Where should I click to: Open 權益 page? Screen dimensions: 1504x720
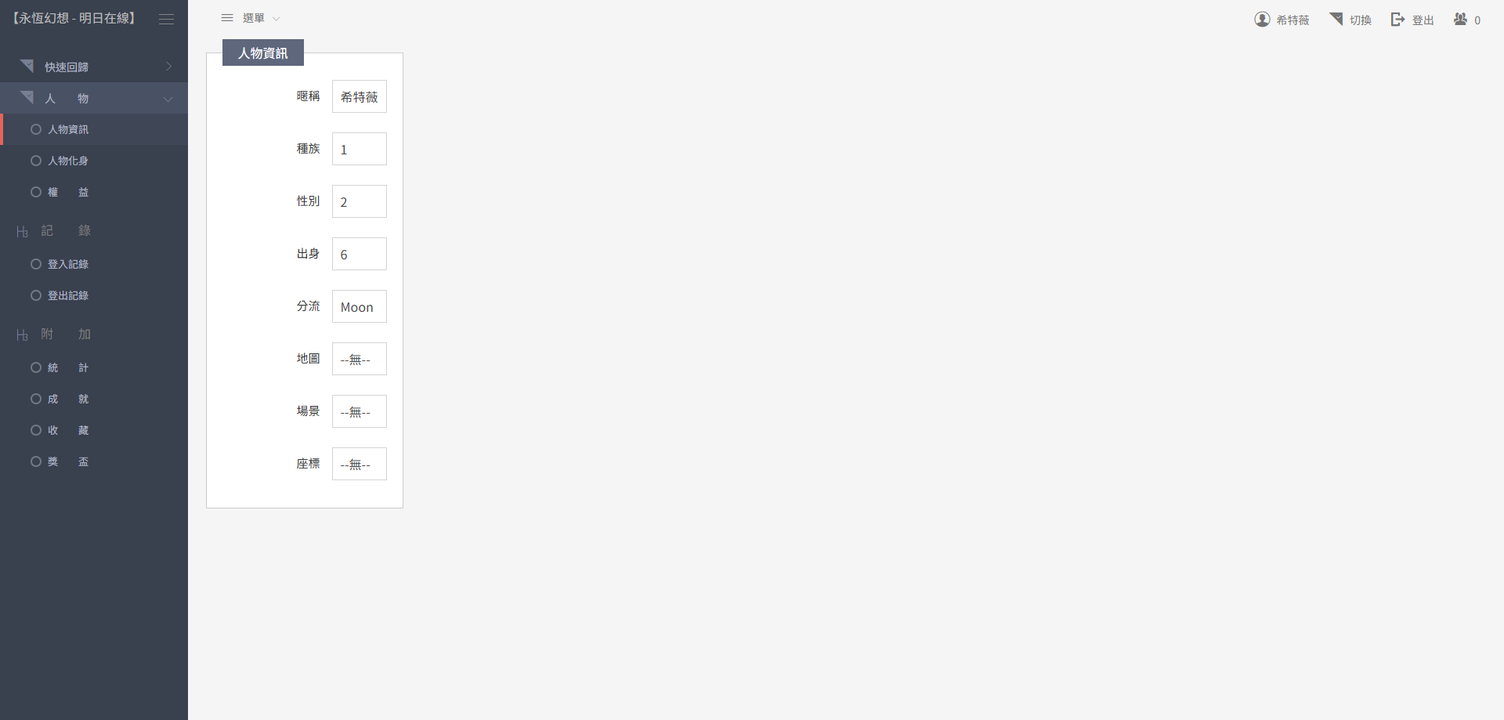[x=68, y=192]
